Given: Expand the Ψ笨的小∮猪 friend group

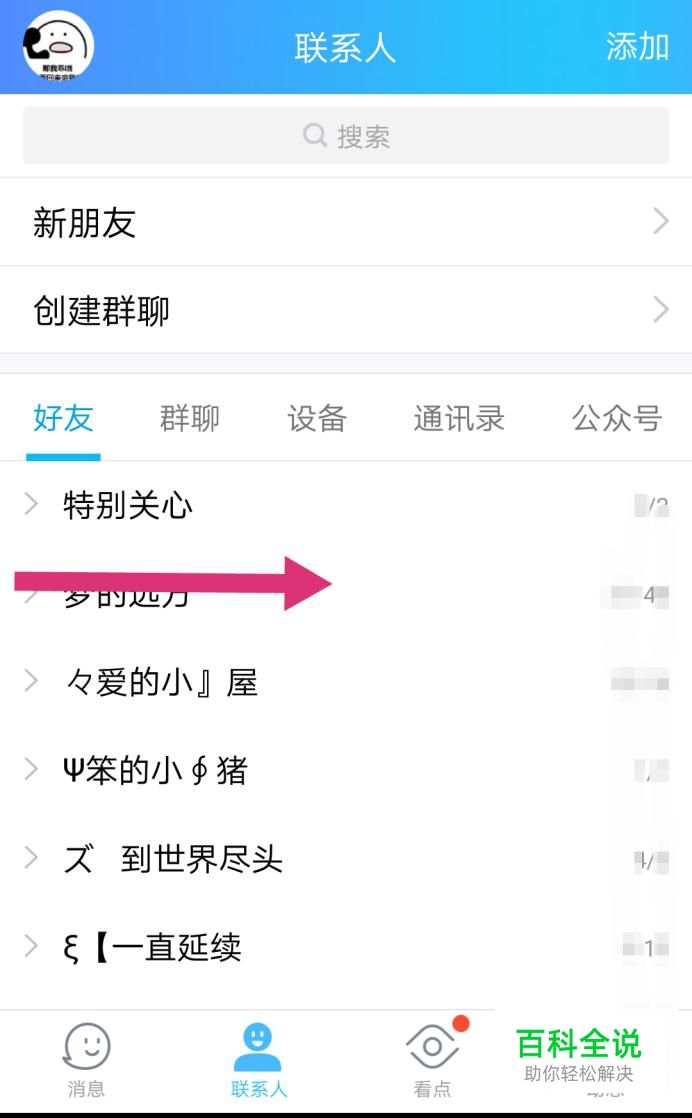Looking at the screenshot, I should 155,770.
